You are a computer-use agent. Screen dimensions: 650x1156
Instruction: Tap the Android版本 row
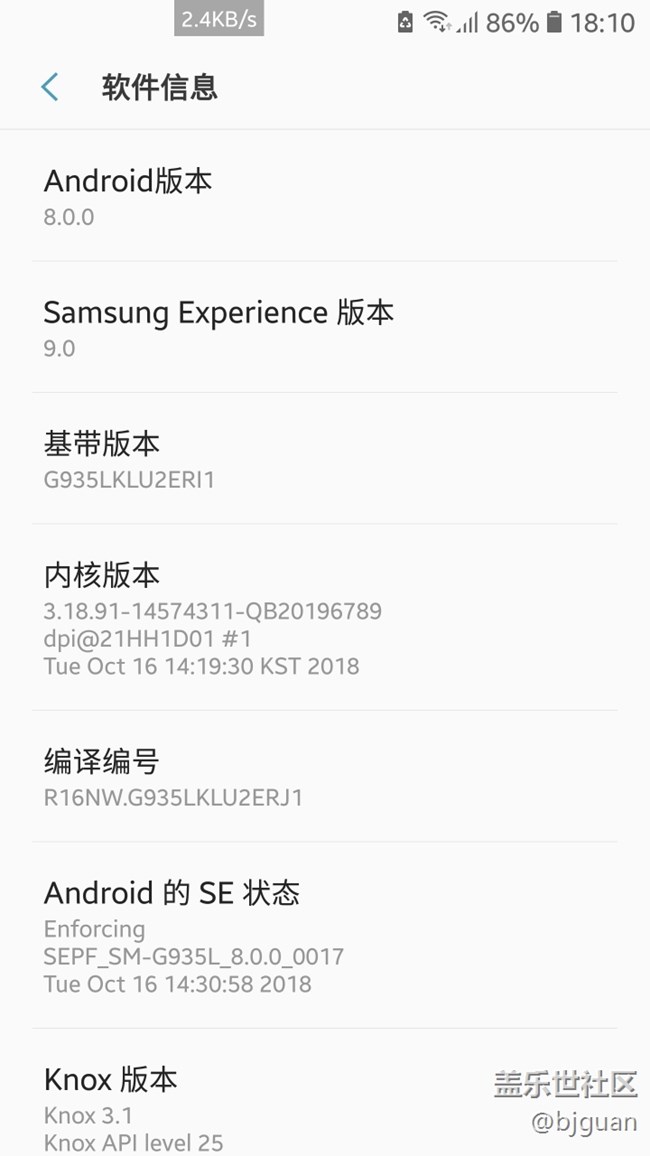pyautogui.click(x=325, y=197)
